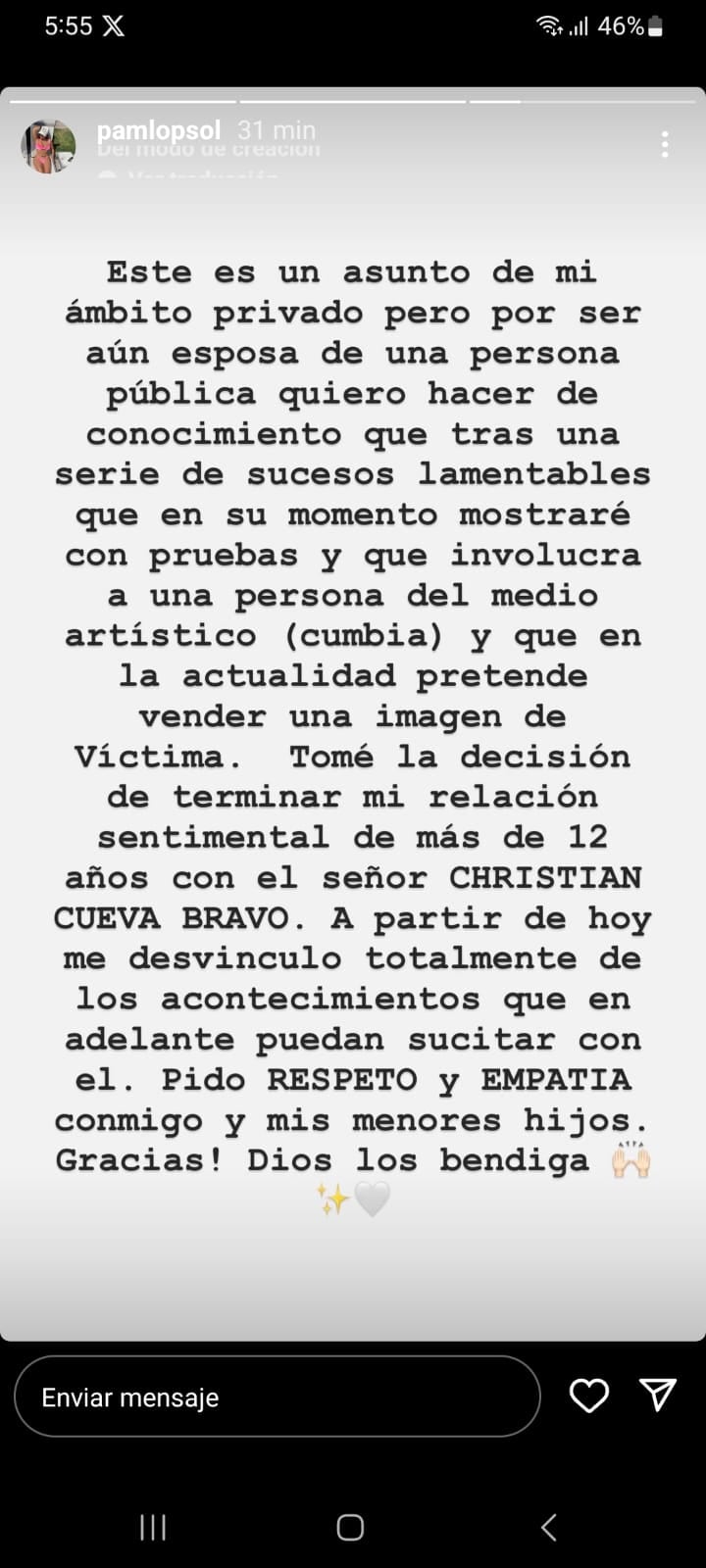
Task: Like the story by tapping the heart icon
Action: click(589, 1396)
